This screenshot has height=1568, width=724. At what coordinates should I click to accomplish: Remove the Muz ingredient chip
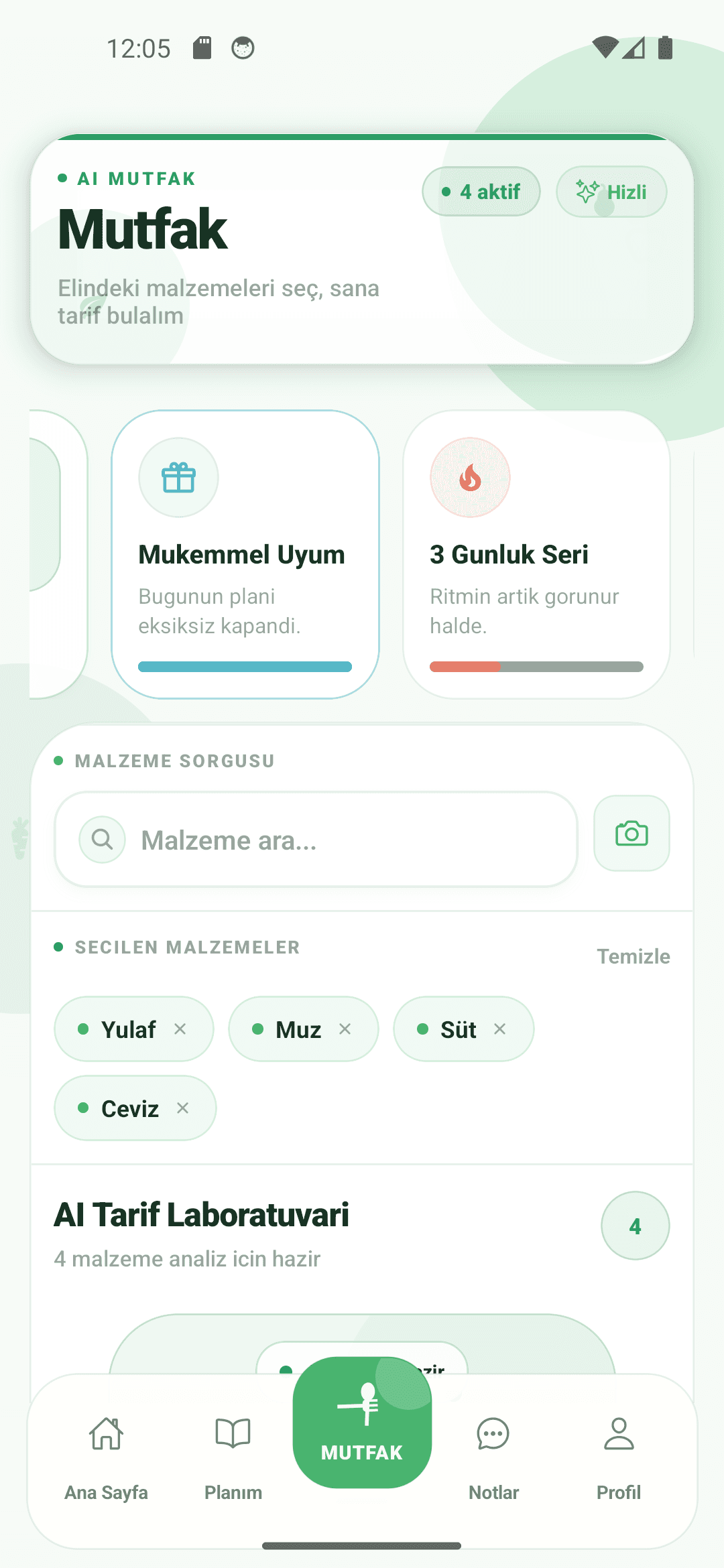(x=347, y=1029)
